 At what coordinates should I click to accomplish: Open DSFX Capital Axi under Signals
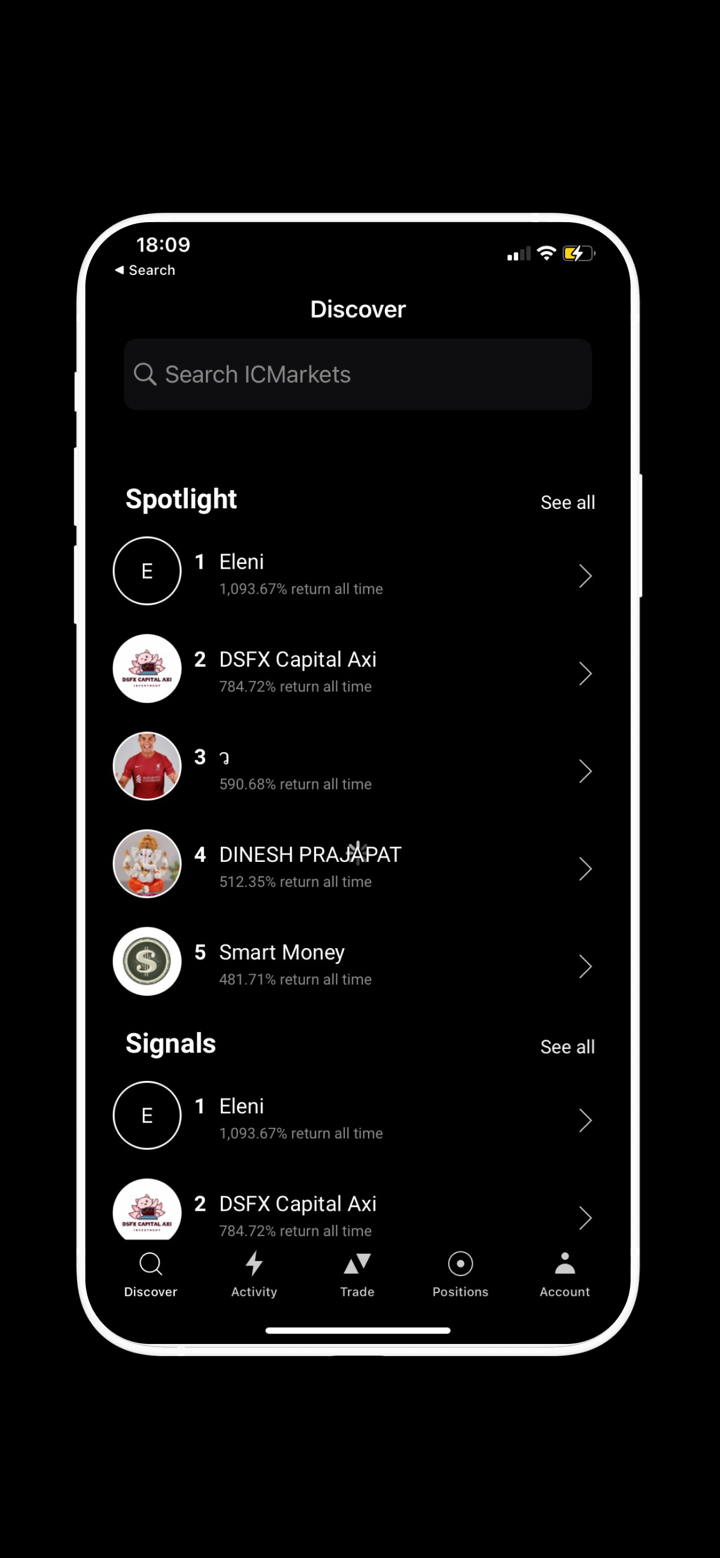357,1212
